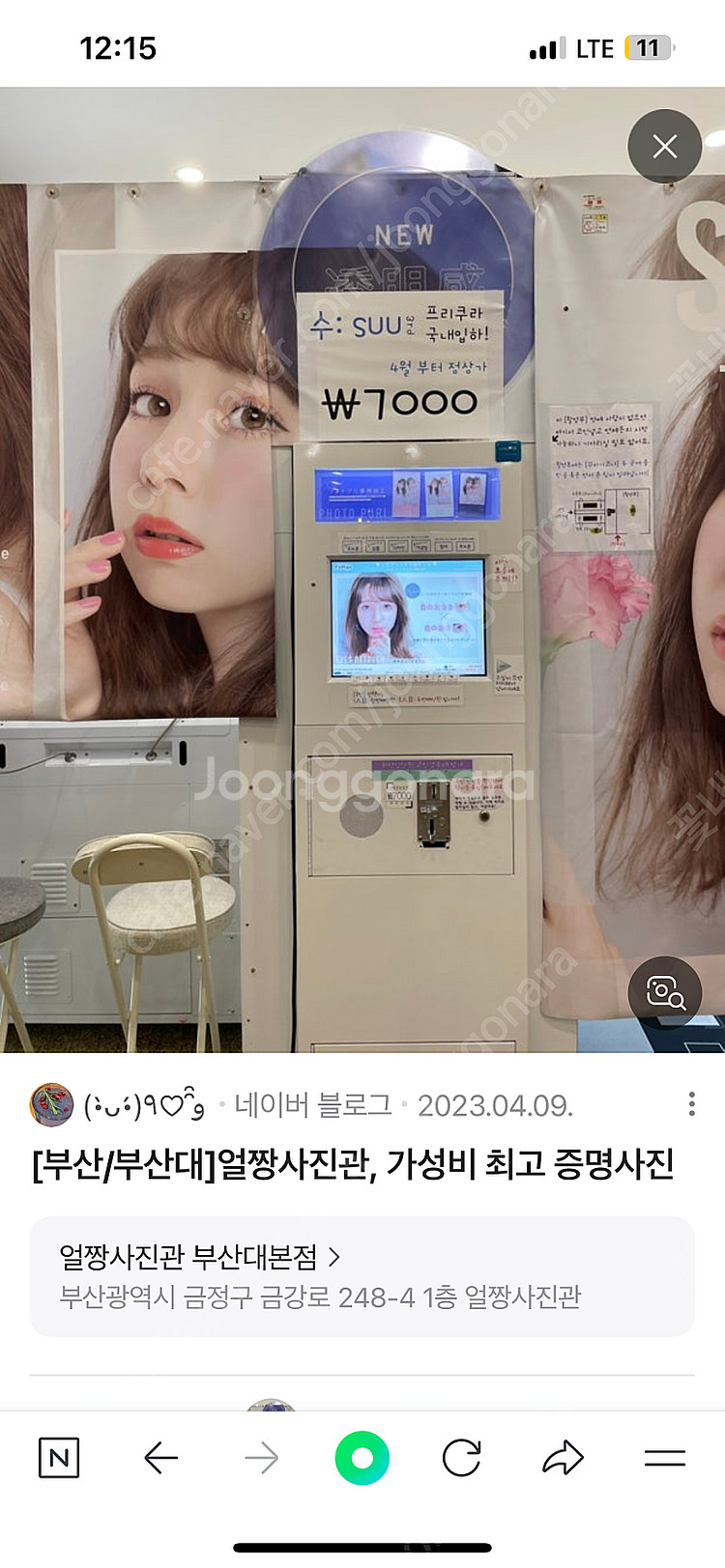Viewport: 725px width, 1568px height.
Task: Share this page
Action: (563, 1458)
